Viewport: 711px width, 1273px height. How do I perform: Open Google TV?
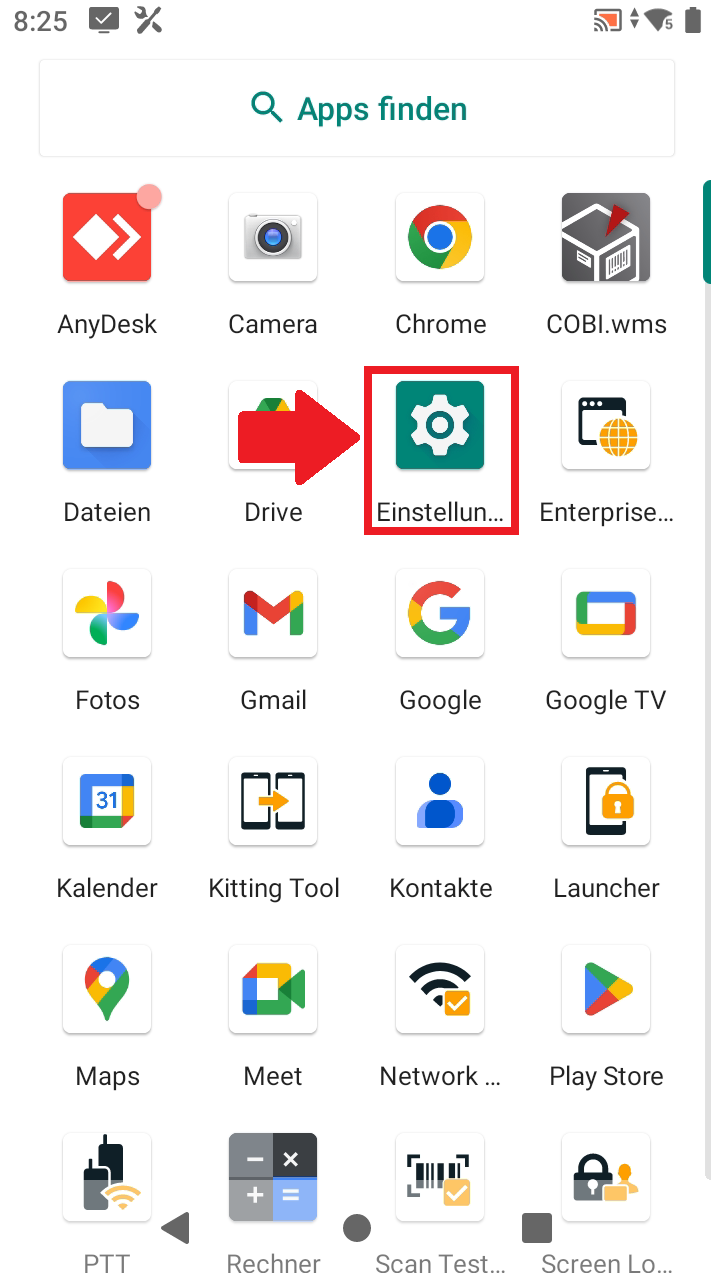pyautogui.click(x=606, y=614)
